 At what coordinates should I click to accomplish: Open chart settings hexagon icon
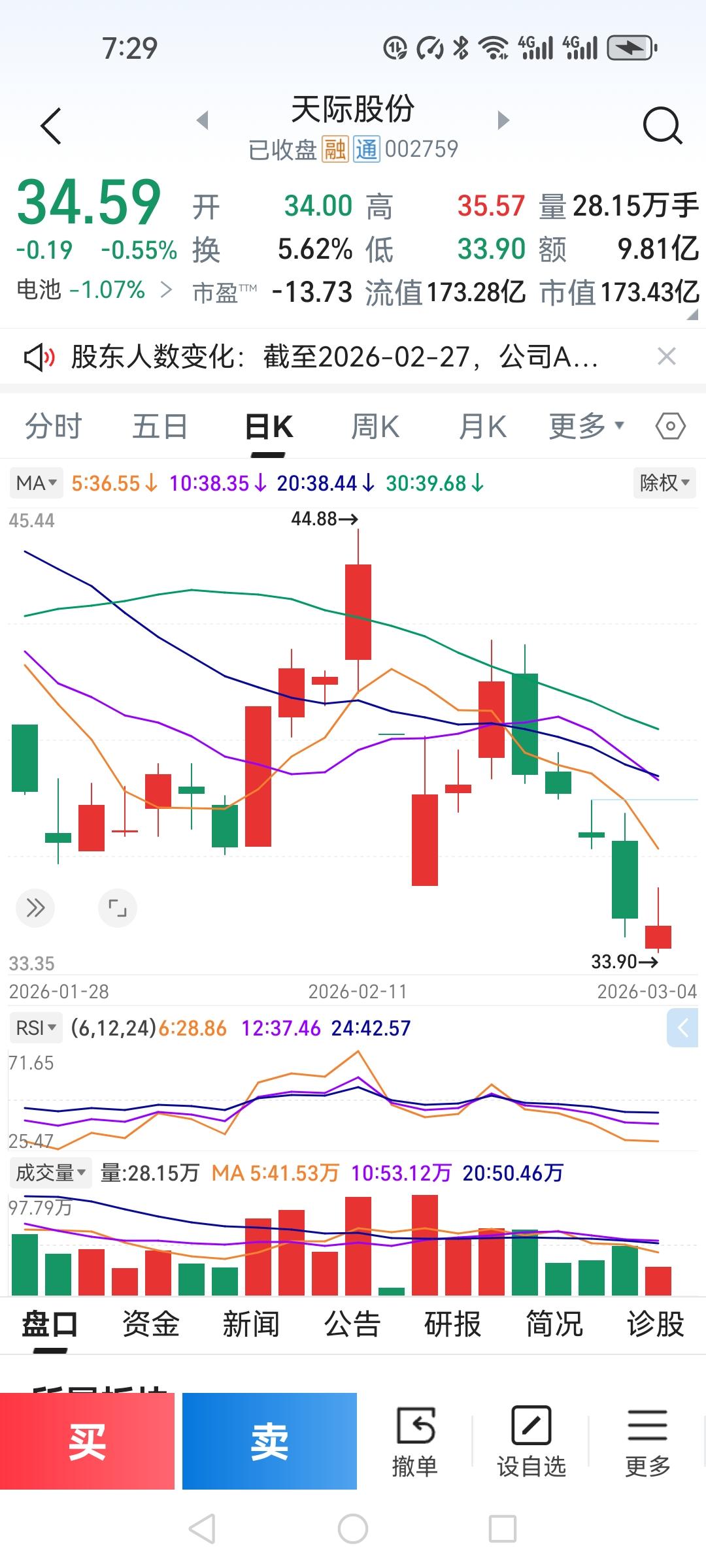coord(670,427)
